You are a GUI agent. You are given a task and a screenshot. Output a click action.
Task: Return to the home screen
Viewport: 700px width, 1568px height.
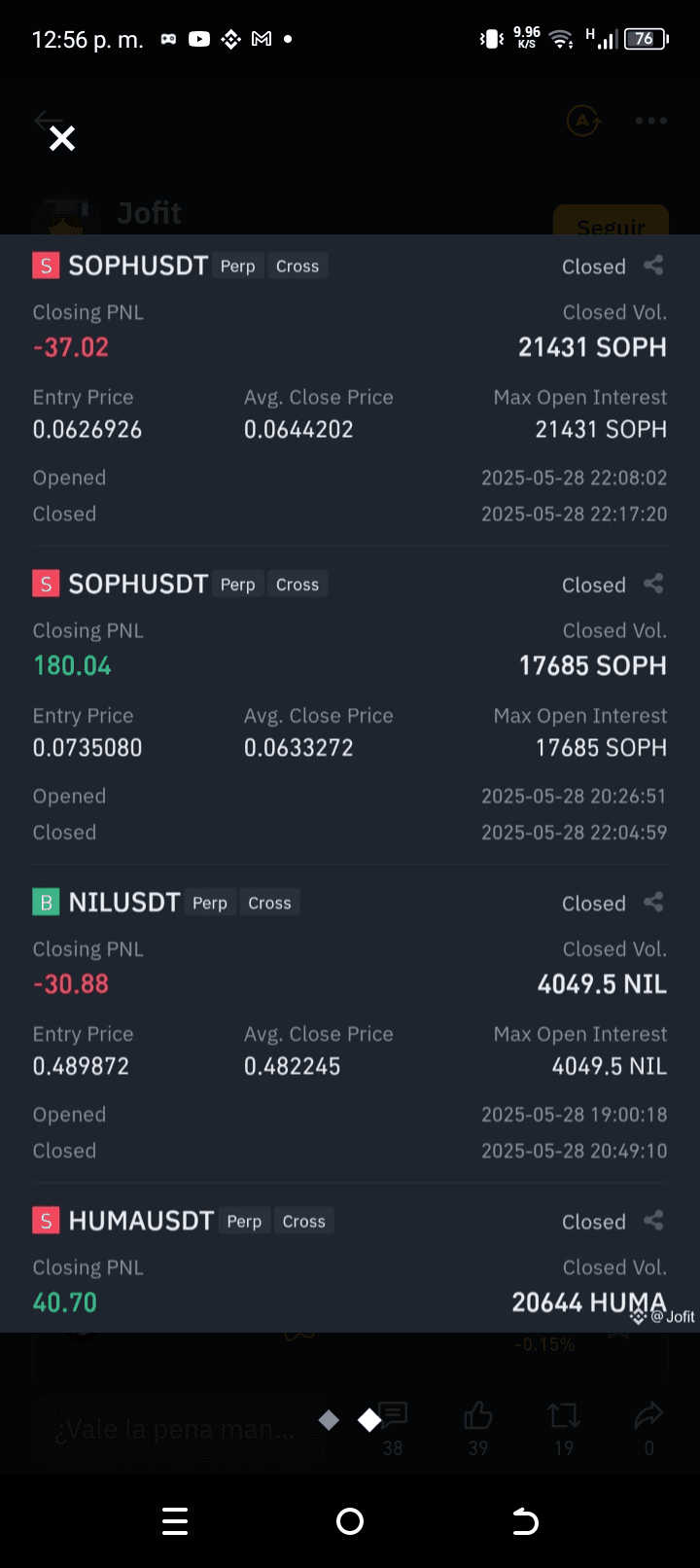tap(350, 1521)
